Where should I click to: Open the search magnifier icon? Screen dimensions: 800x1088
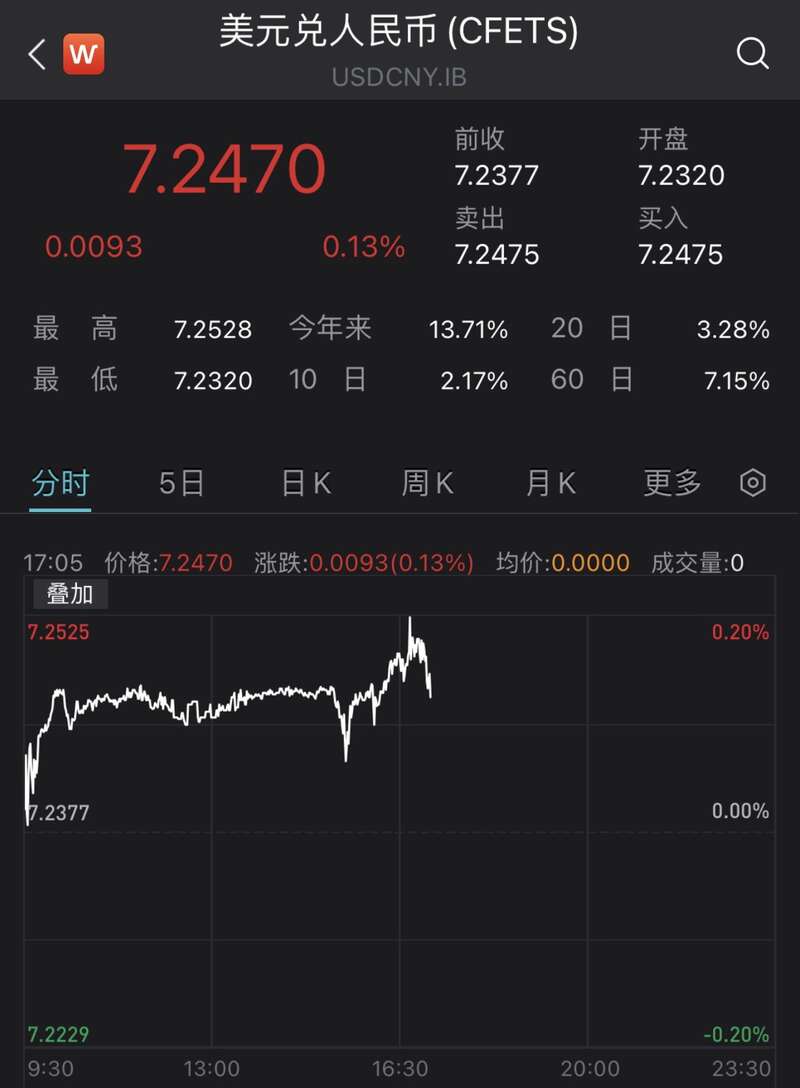click(752, 53)
